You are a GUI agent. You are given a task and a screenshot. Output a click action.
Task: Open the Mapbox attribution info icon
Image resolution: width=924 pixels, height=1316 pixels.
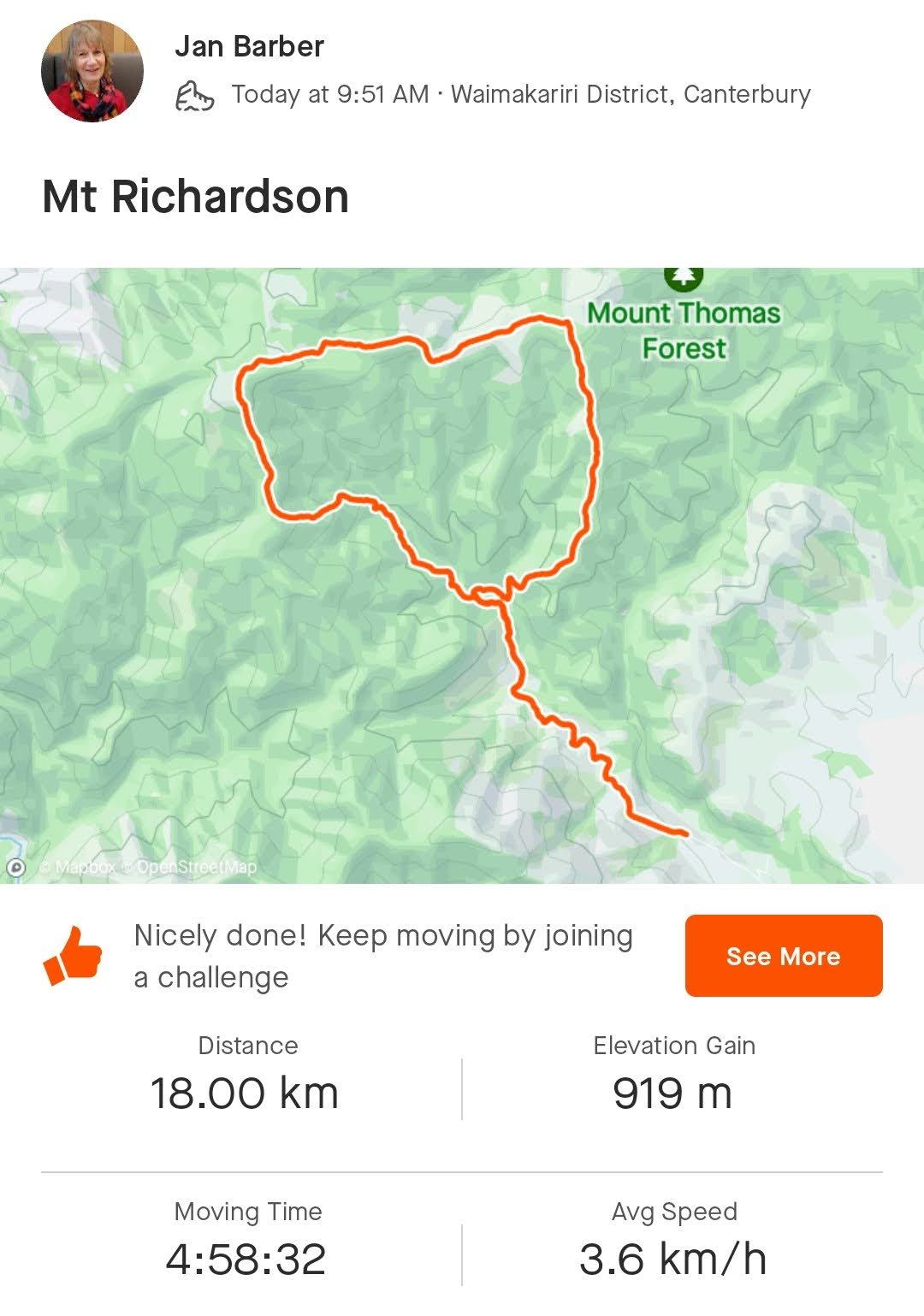(15, 868)
